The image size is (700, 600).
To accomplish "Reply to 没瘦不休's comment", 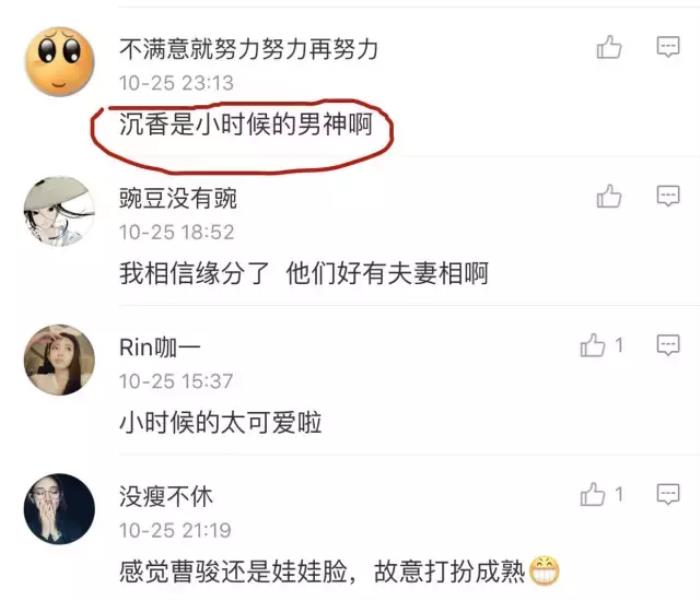I will (x=668, y=494).
